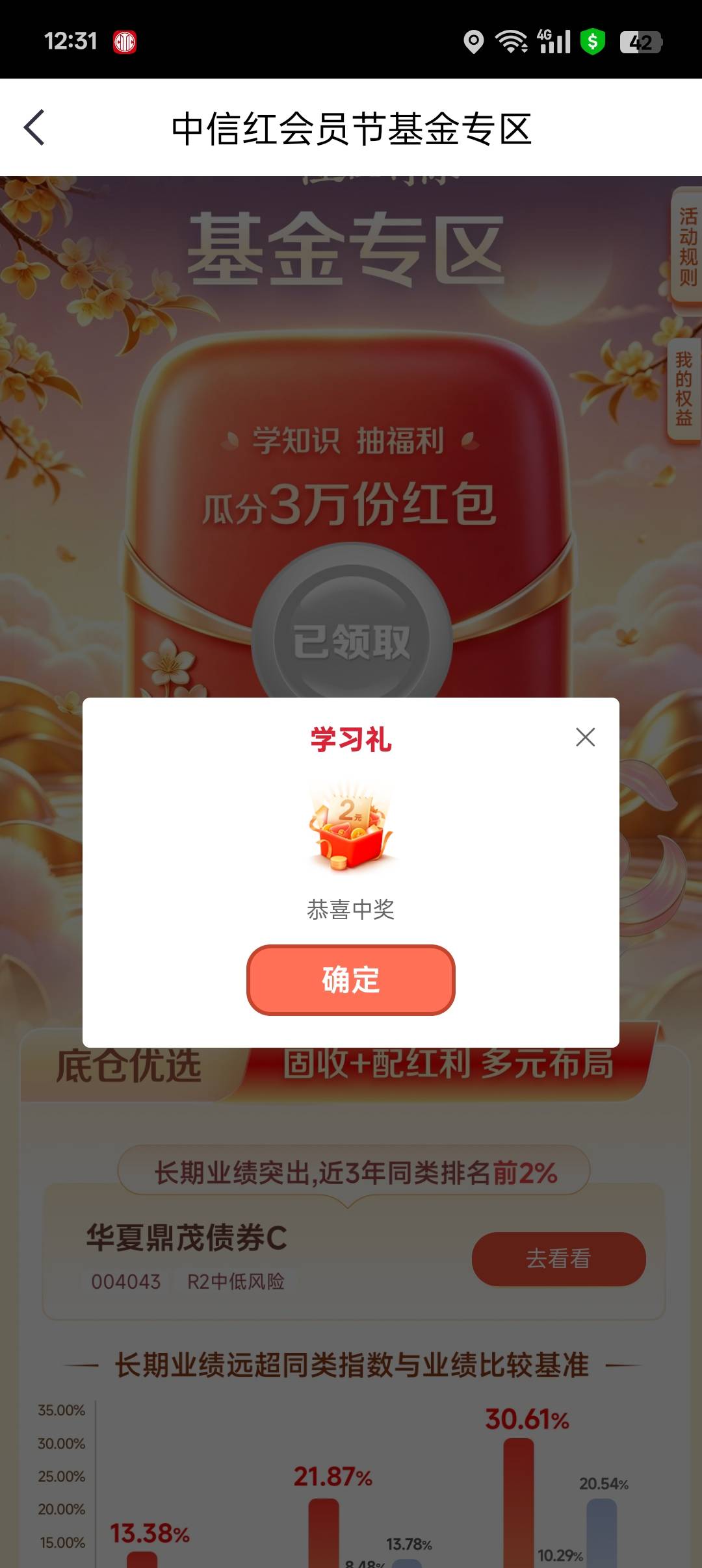Tap 去看看 for 华夏鼎茂债券C

click(558, 1259)
